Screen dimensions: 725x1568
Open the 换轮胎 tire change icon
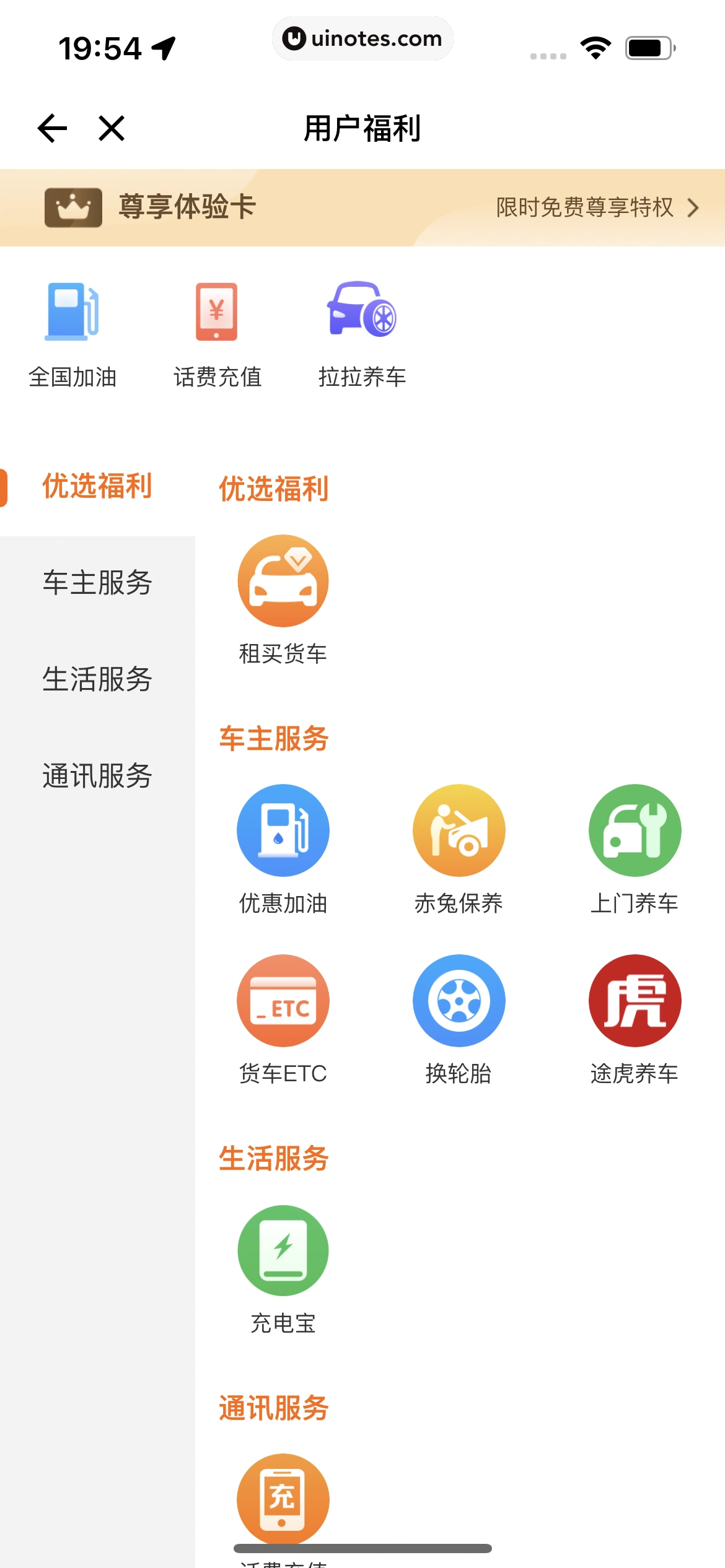[x=459, y=1001]
